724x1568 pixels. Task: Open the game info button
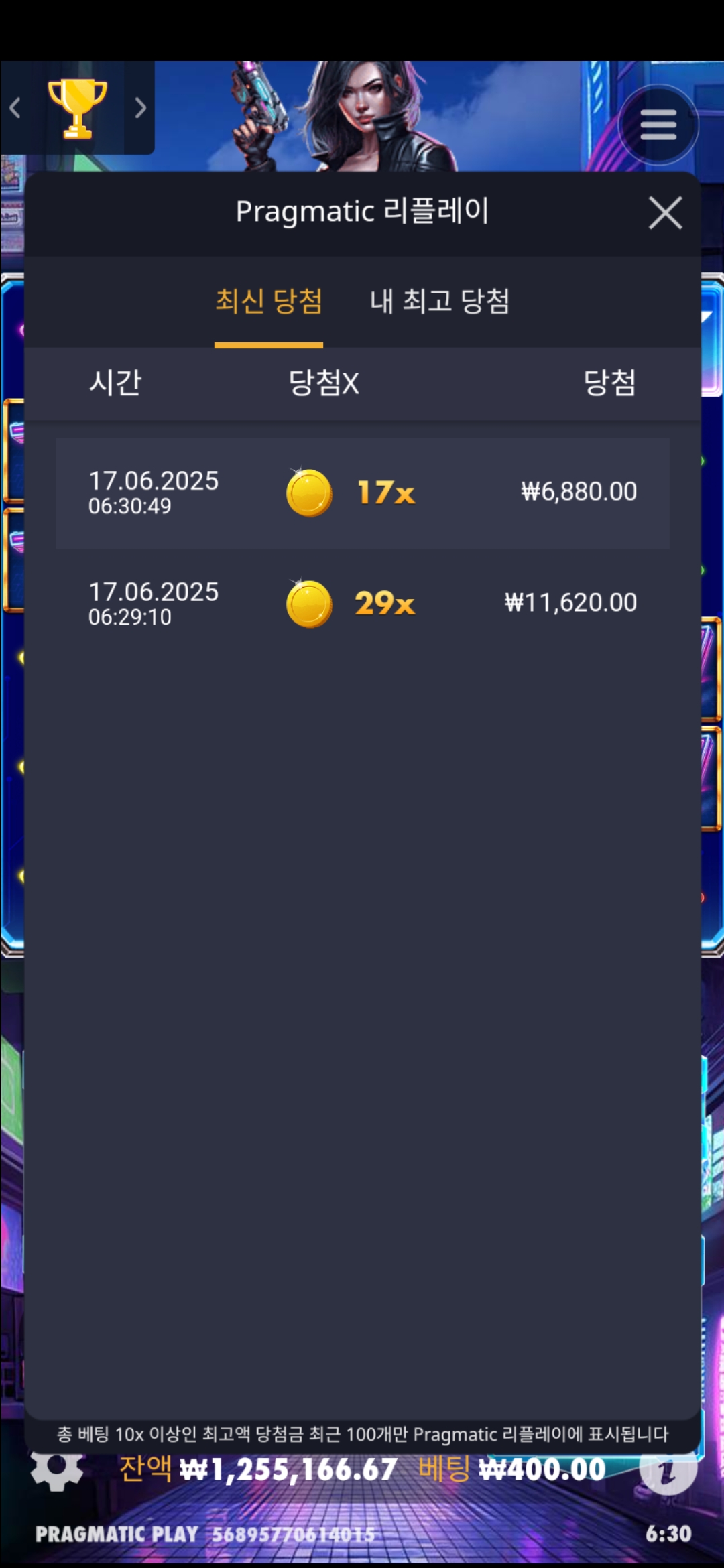pyautogui.click(x=668, y=1470)
